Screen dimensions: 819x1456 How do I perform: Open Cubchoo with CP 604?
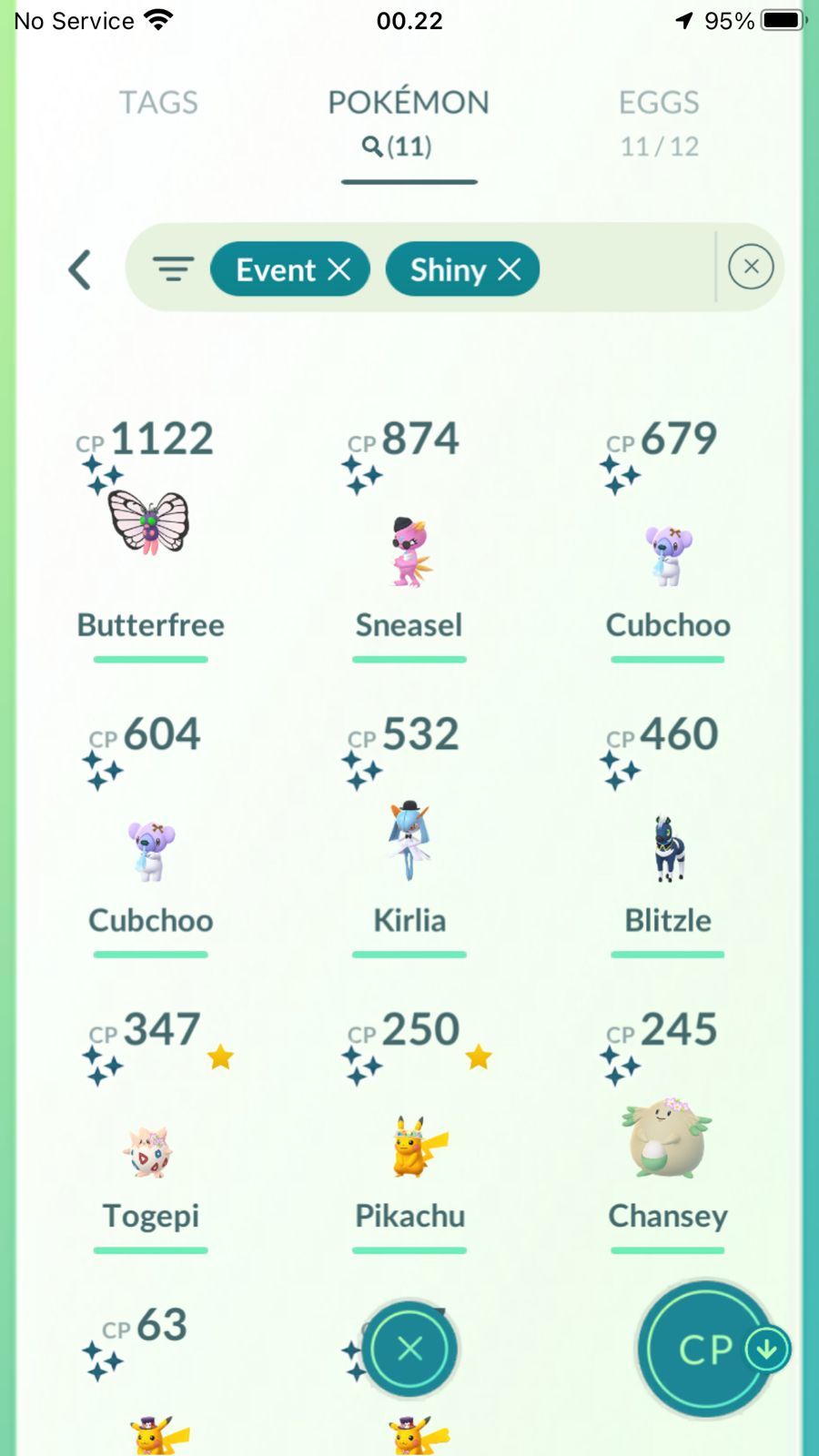(x=150, y=846)
